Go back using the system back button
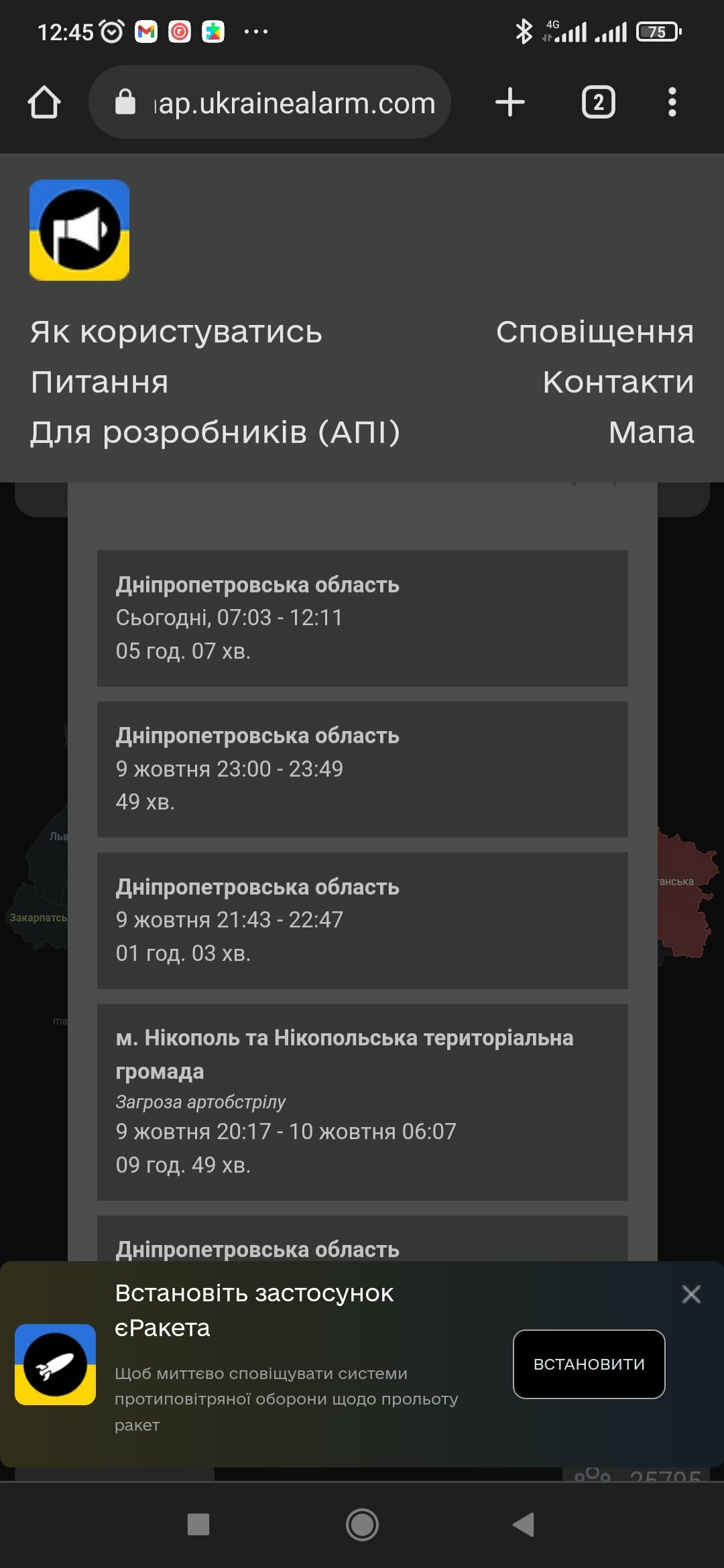The width and height of the screenshot is (724, 1568). [x=524, y=1524]
